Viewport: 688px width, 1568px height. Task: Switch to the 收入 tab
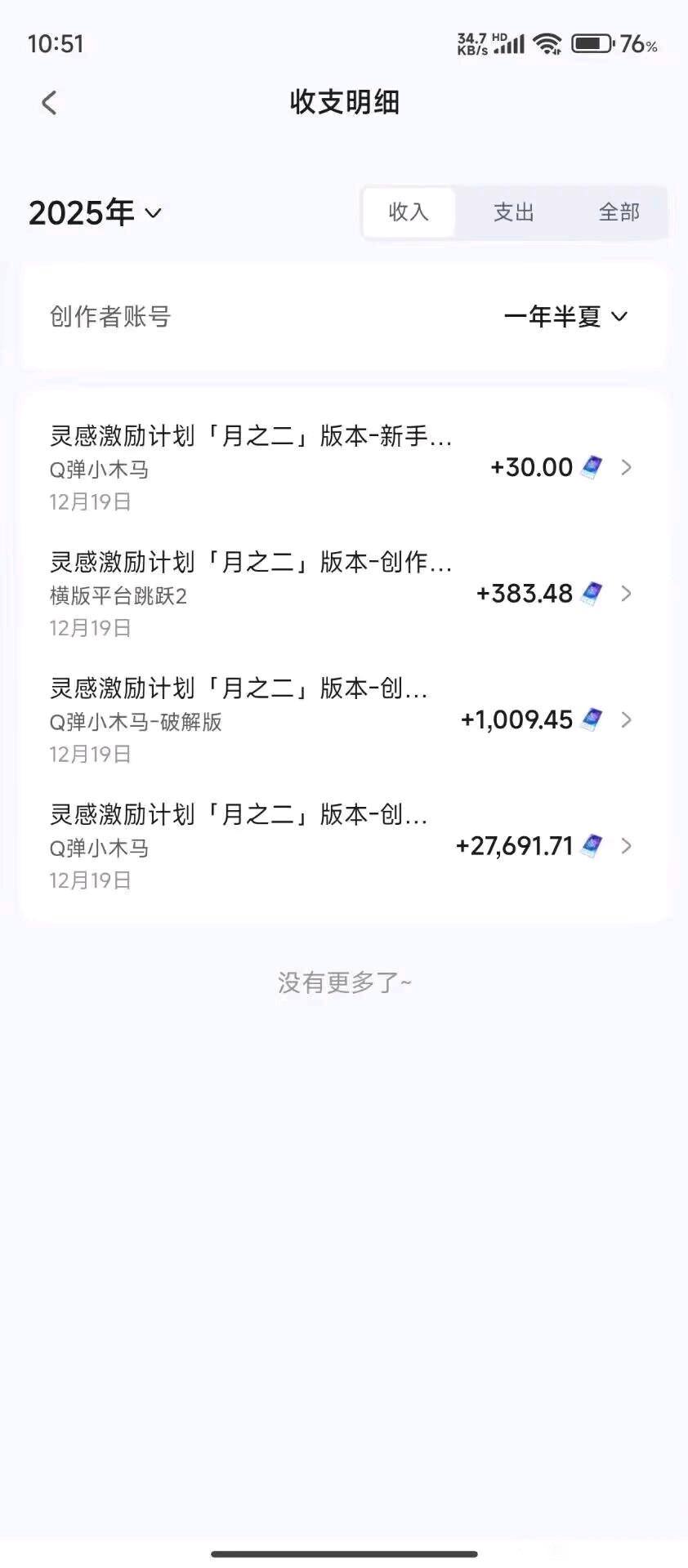(409, 212)
